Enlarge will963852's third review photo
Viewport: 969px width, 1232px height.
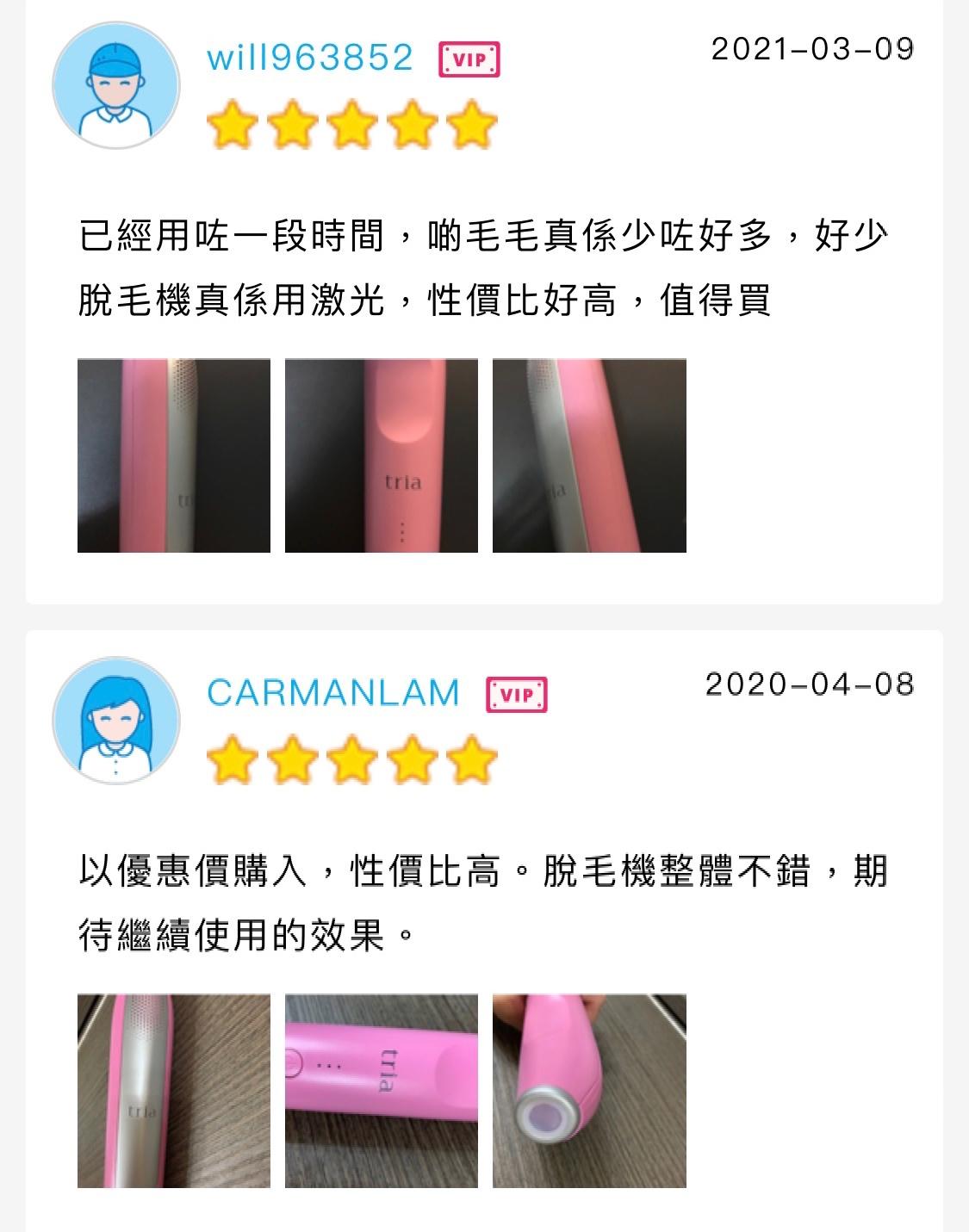(589, 455)
